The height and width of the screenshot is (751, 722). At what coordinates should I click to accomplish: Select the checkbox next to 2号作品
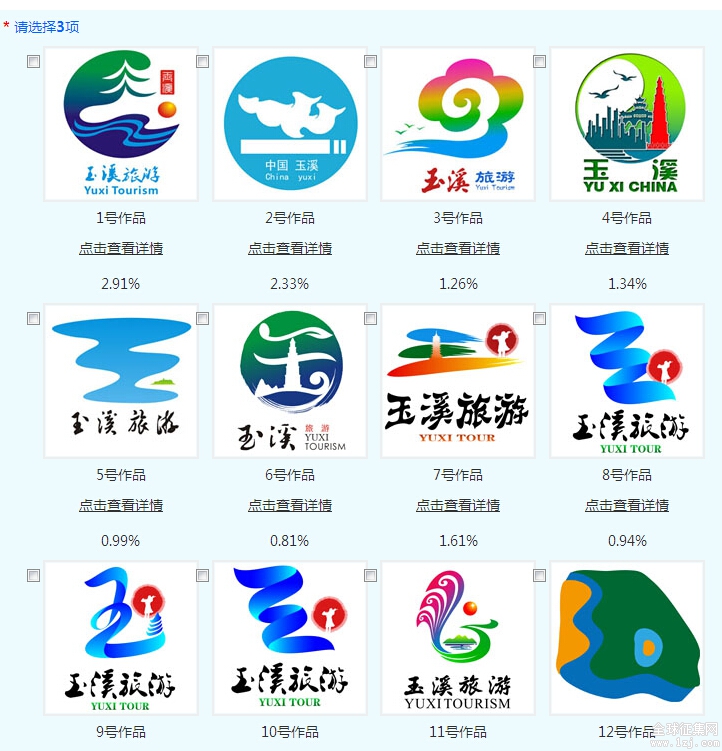pyautogui.click(x=202, y=62)
